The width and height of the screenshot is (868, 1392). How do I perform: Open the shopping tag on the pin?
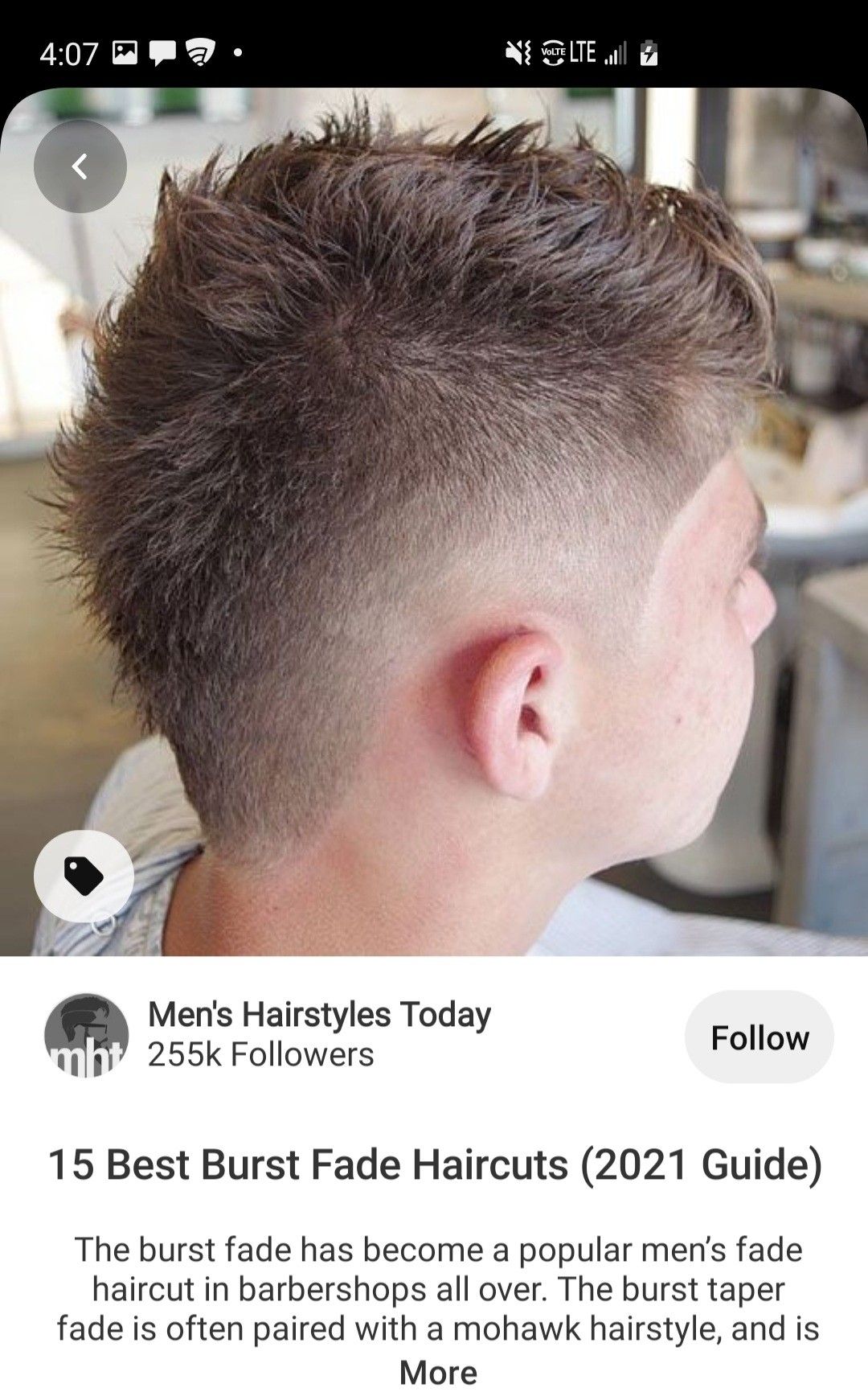click(84, 876)
